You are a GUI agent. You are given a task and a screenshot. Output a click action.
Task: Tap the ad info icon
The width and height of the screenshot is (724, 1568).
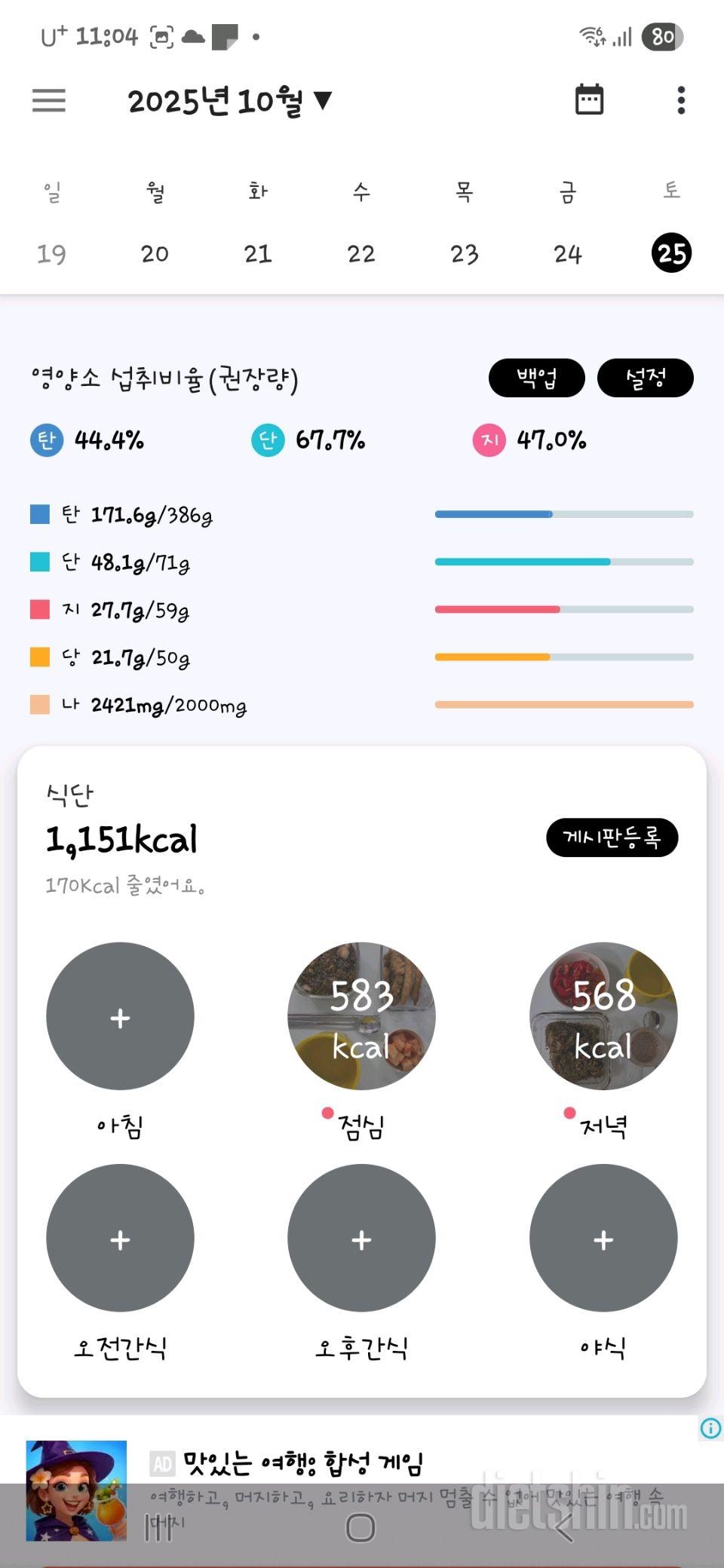pyautogui.click(x=710, y=1428)
